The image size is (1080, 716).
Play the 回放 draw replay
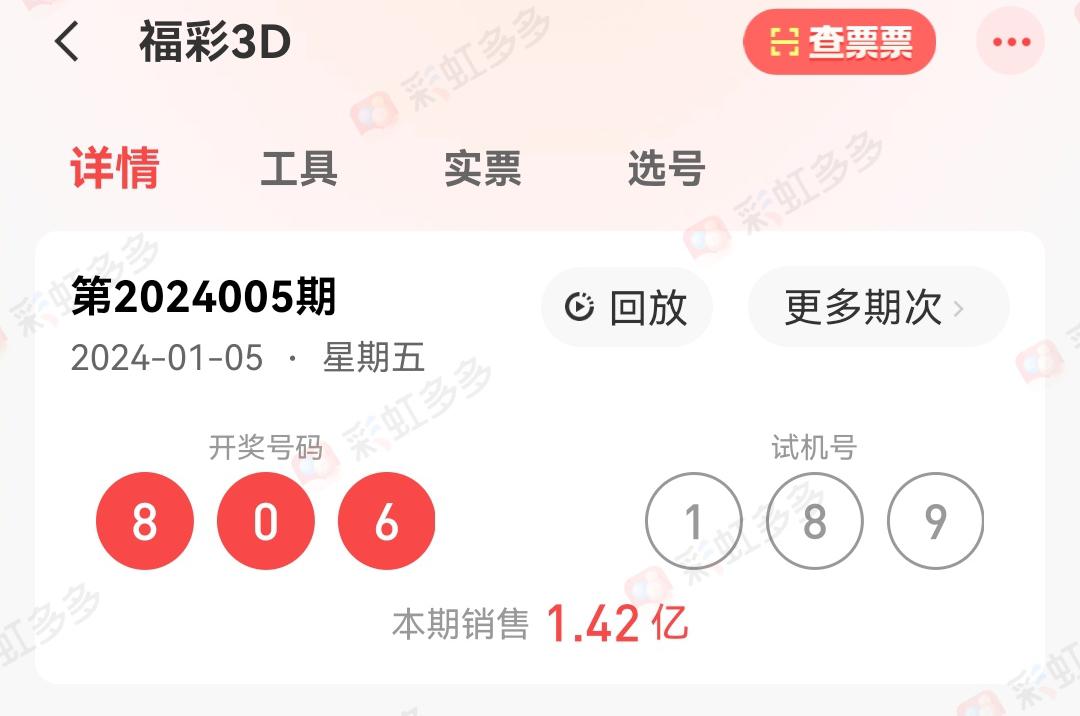pos(627,307)
